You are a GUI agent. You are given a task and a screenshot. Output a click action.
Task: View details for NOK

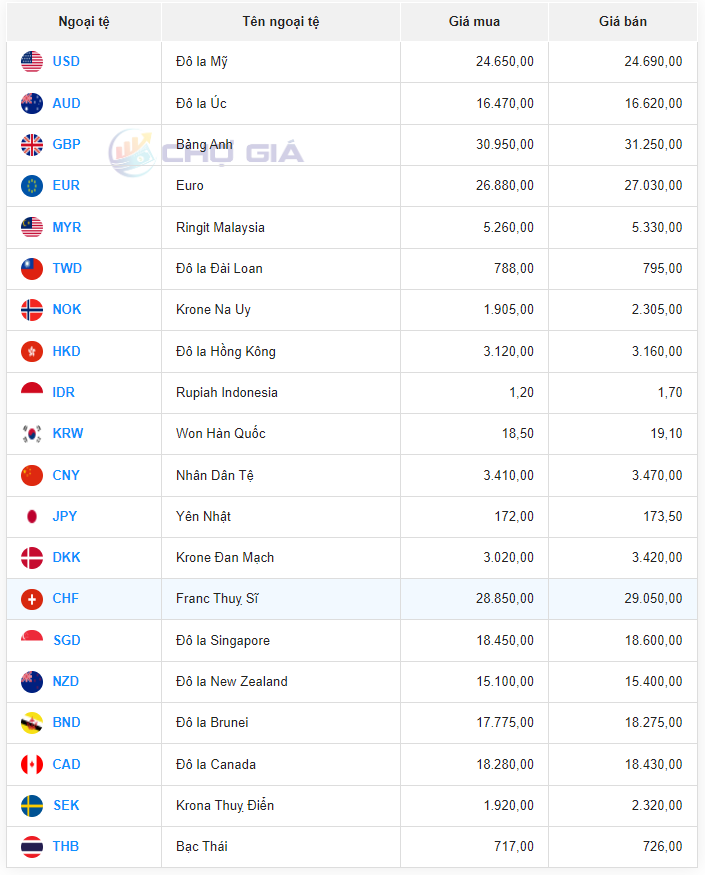[x=67, y=309]
